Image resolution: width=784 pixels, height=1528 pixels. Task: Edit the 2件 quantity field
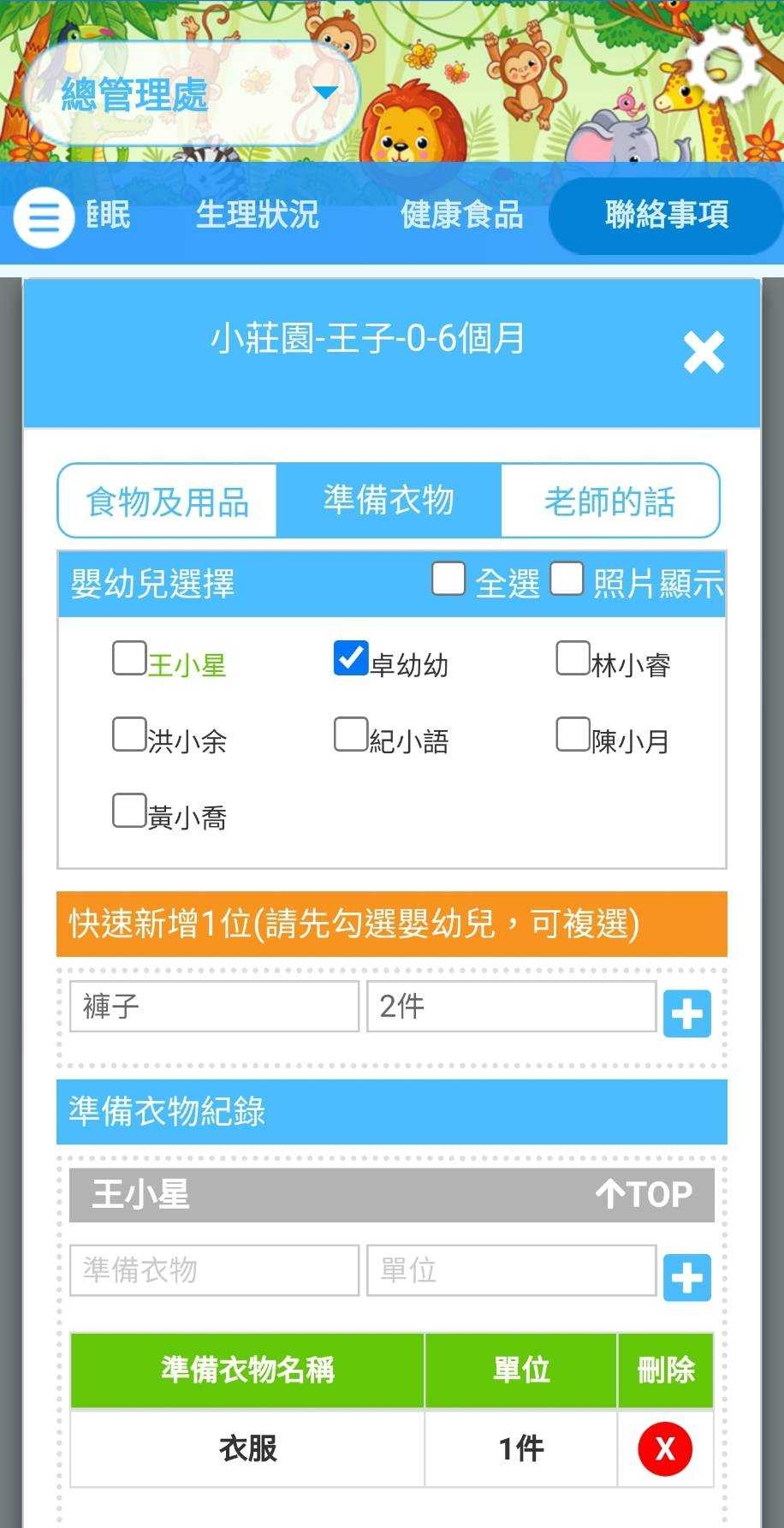[511, 1006]
